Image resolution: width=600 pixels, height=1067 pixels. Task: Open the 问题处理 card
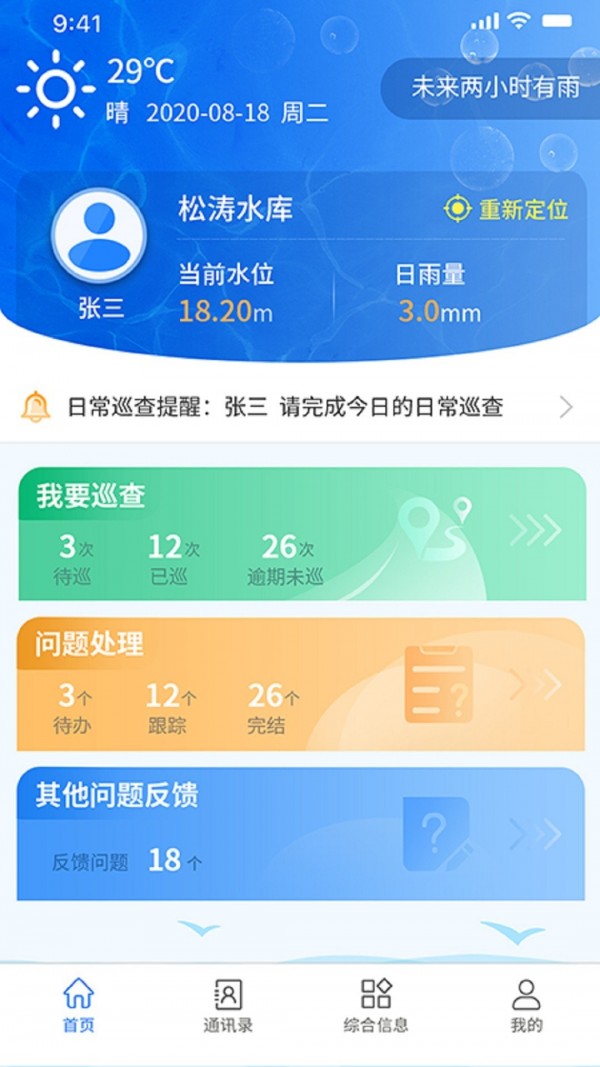click(x=300, y=685)
